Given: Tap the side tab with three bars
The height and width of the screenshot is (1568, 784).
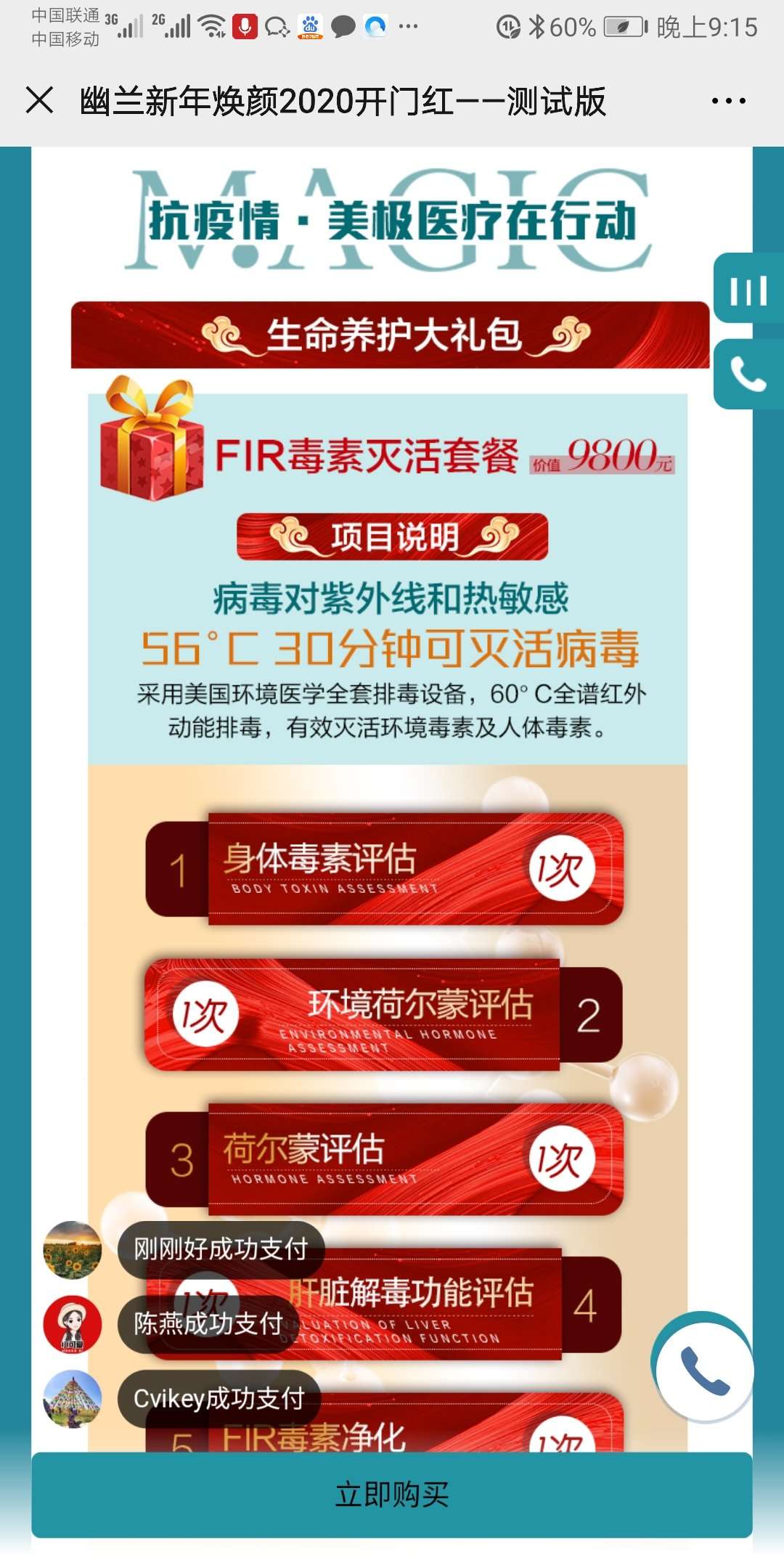Looking at the screenshot, I should (748, 289).
